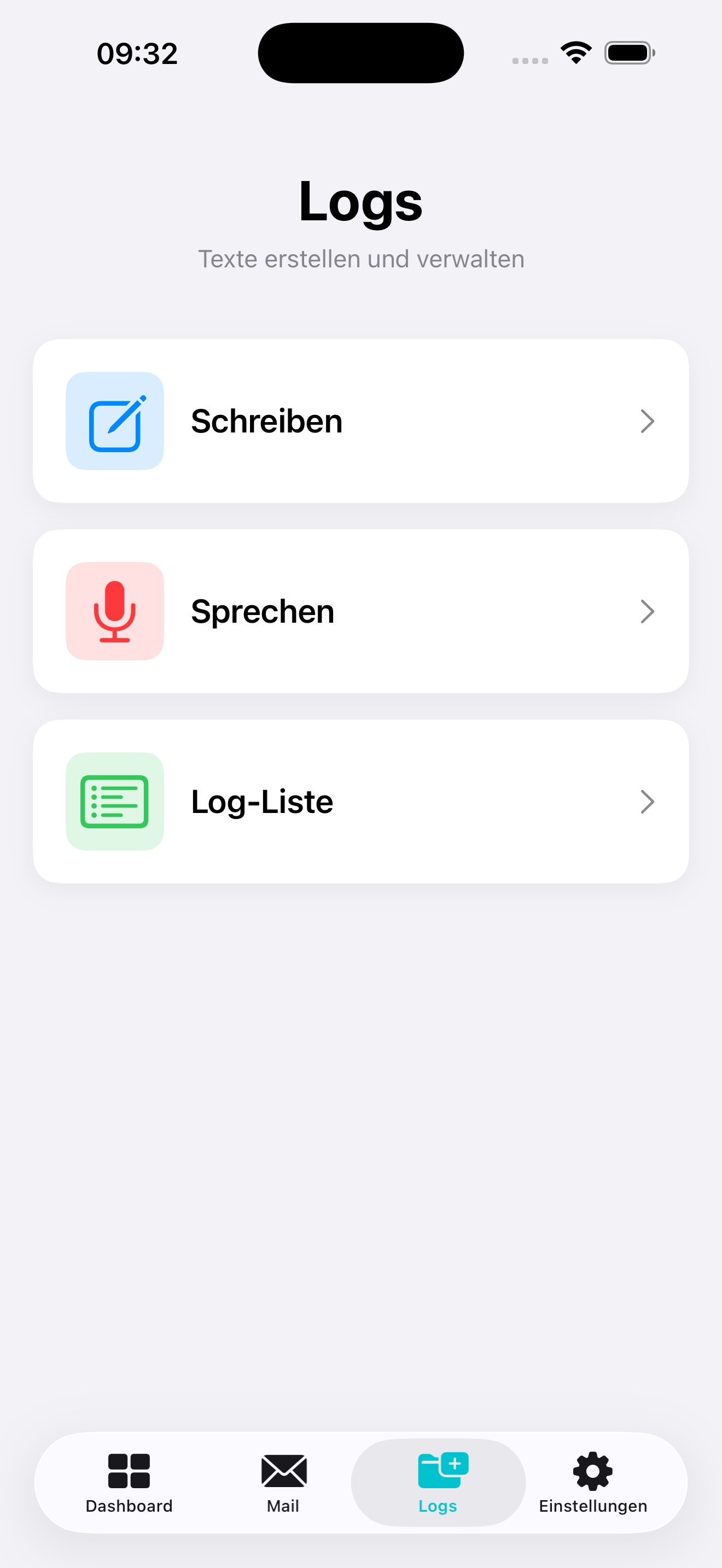This screenshot has width=722, height=1568.
Task: Expand Log-Liste with its chevron arrow
Action: coord(647,801)
